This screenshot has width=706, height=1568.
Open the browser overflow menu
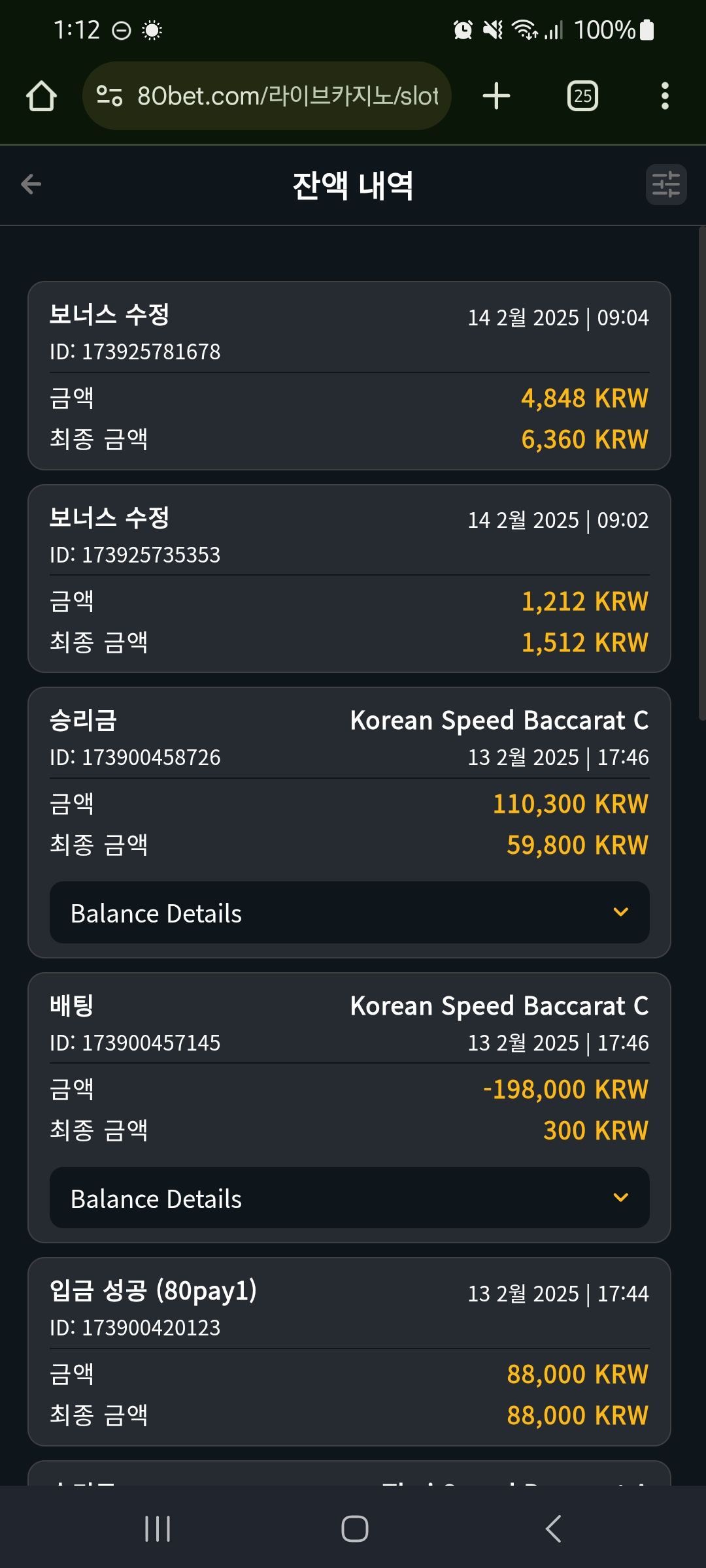click(x=665, y=96)
